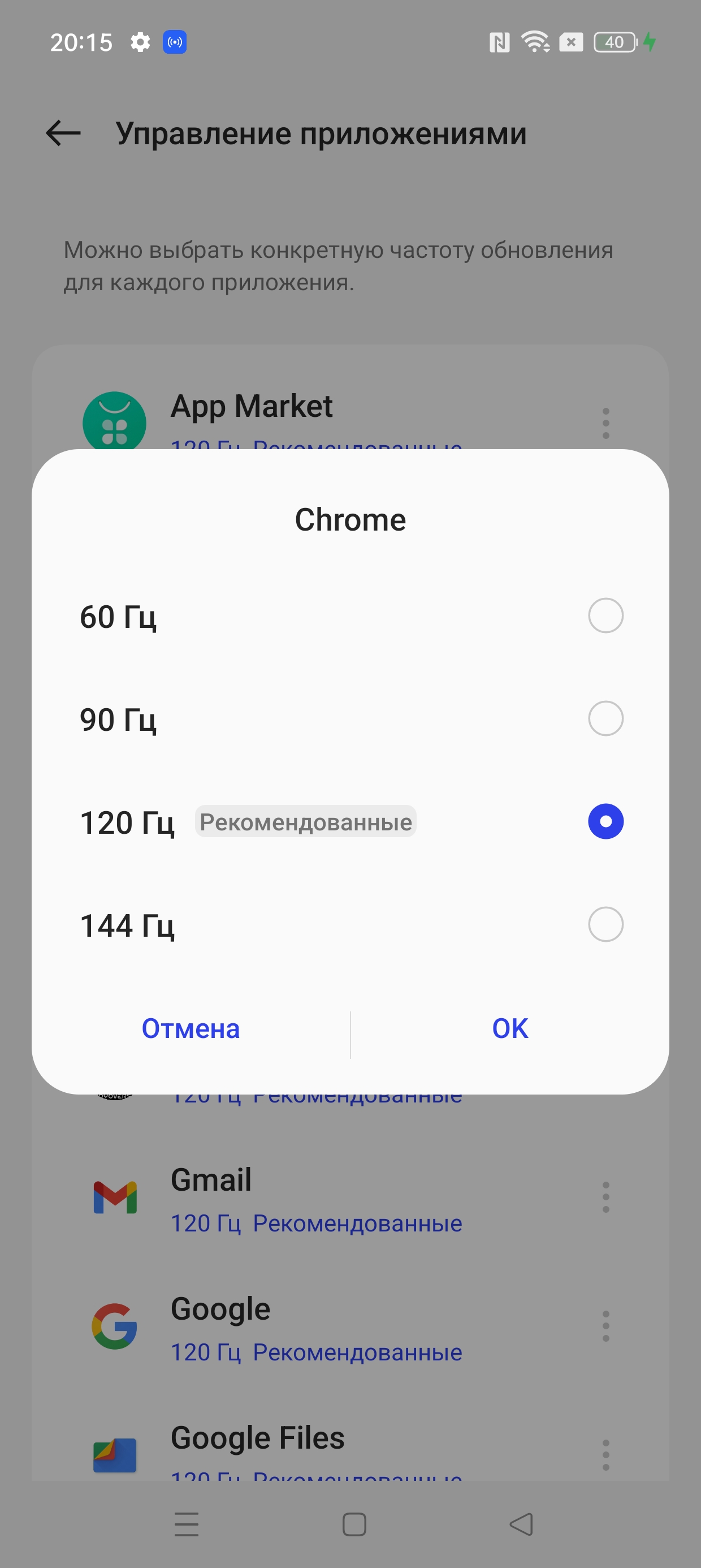This screenshot has height=1568, width=701.
Task: Open recent apps from navigation bar
Action: pyautogui.click(x=186, y=1524)
